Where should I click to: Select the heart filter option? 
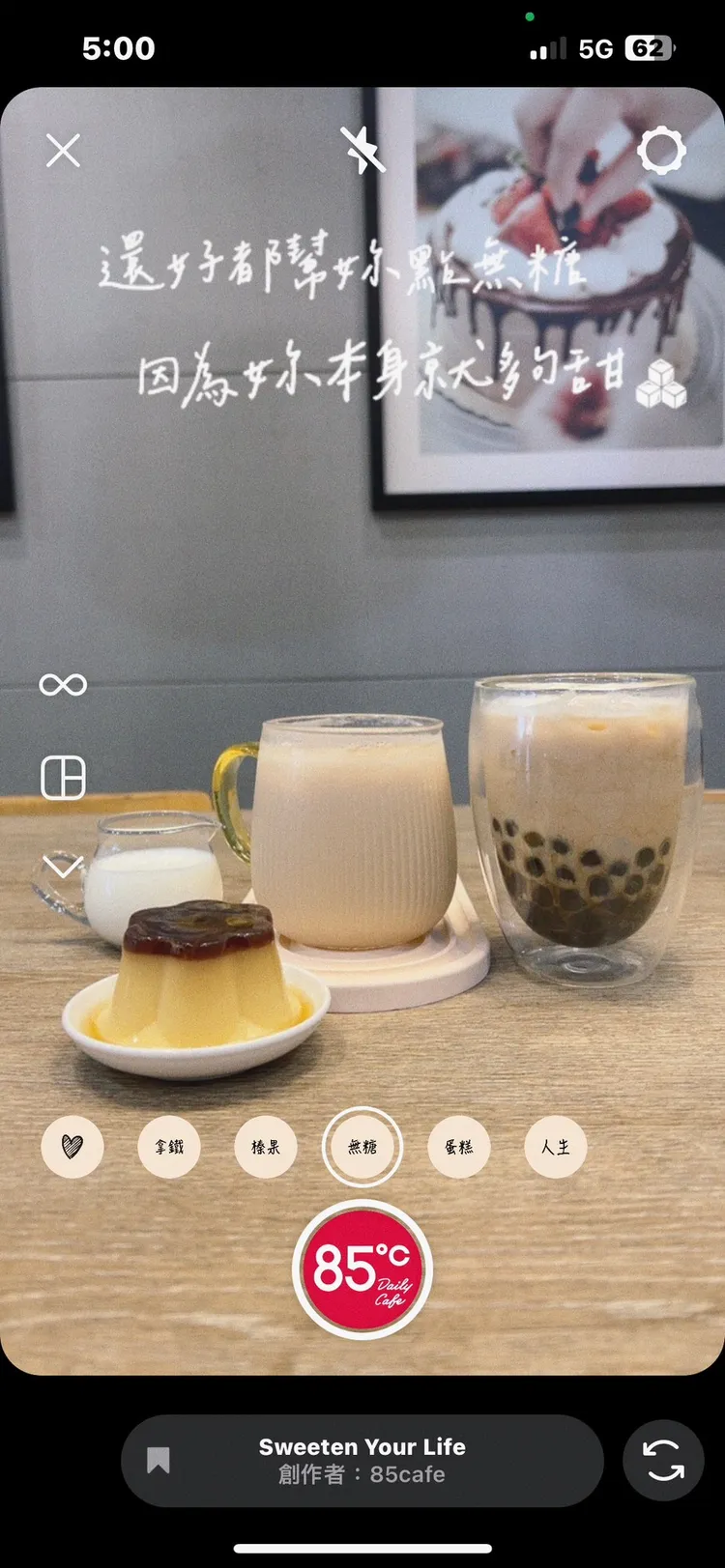click(x=72, y=1147)
